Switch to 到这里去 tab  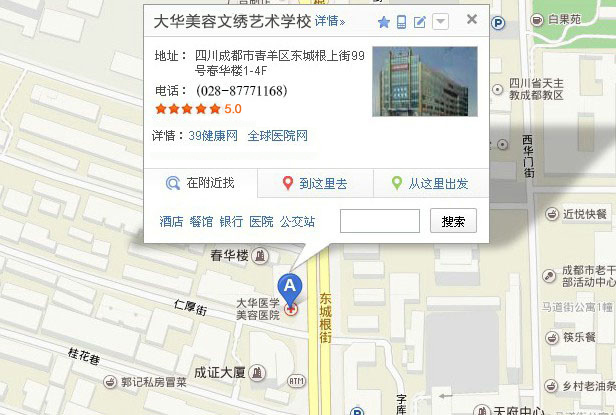tap(315, 184)
